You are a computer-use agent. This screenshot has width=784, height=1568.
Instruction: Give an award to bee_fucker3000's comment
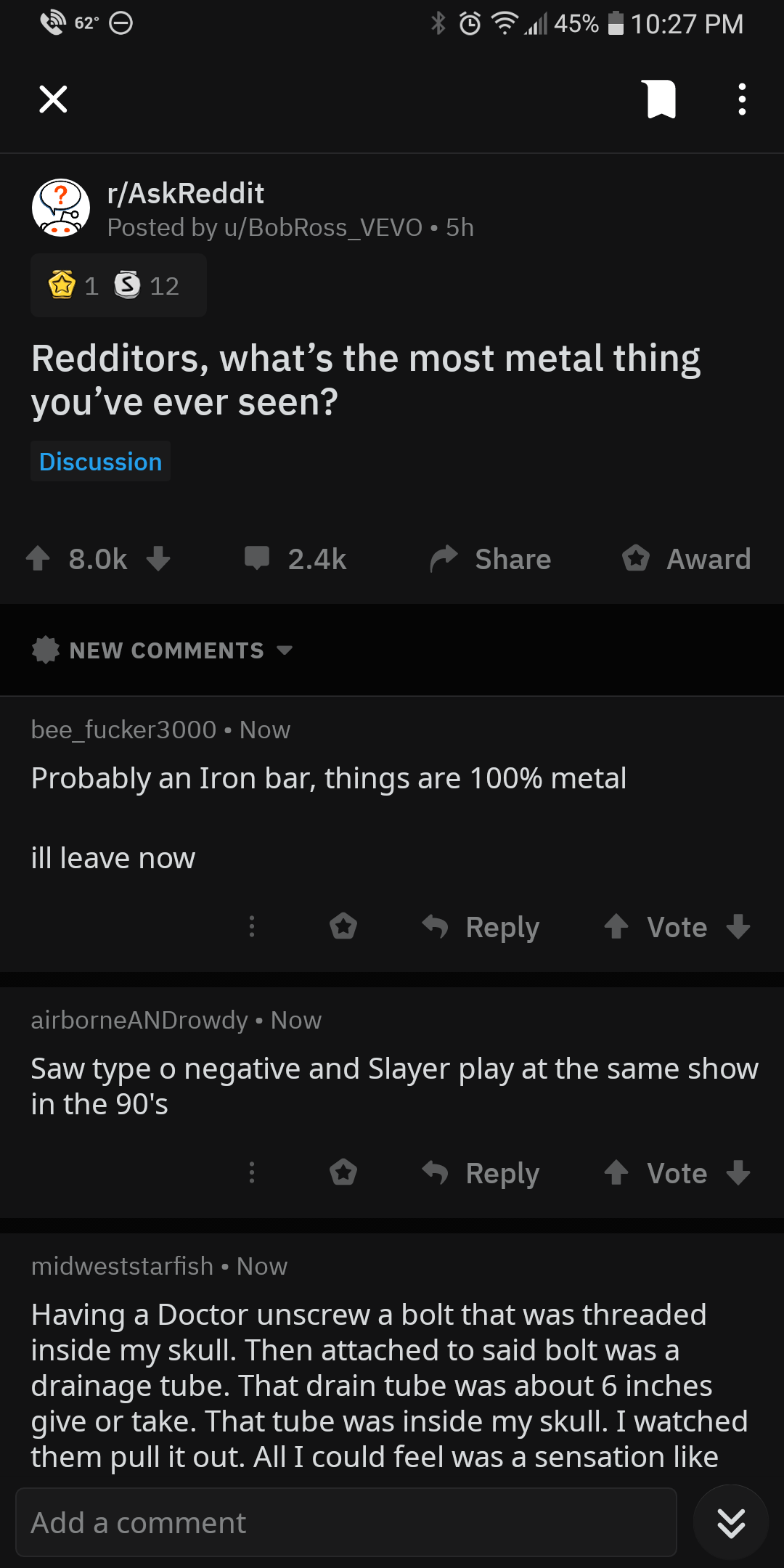click(343, 926)
